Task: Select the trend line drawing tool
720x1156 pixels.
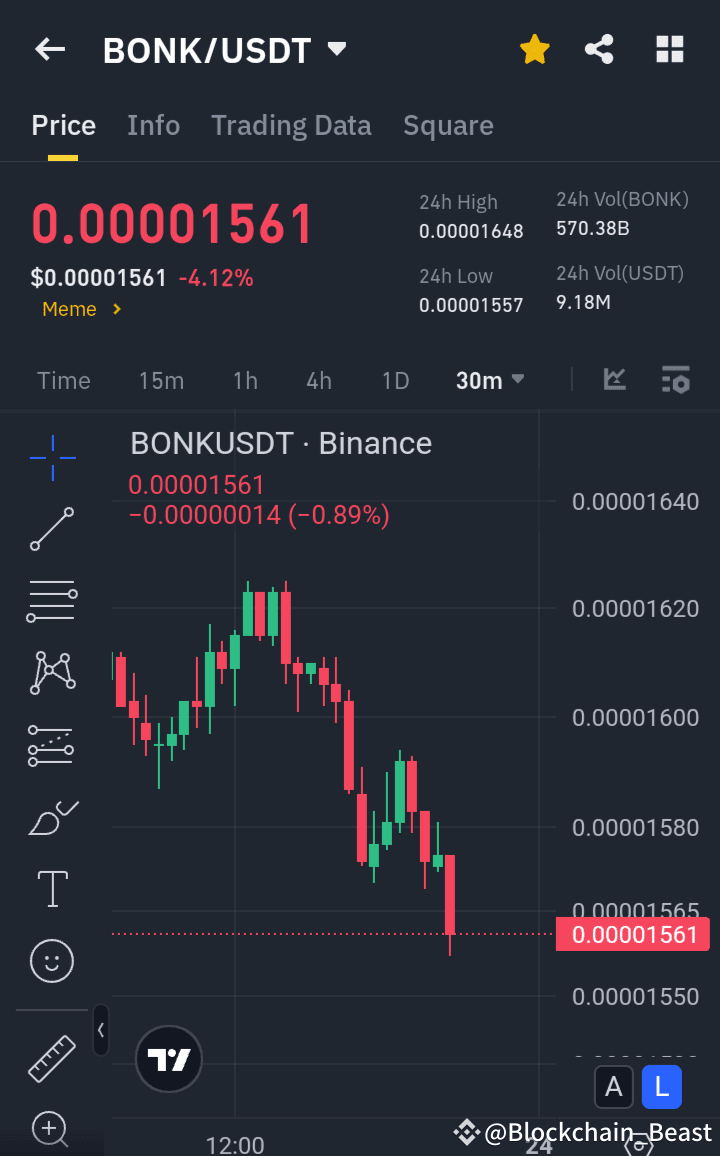Action: (x=51, y=529)
